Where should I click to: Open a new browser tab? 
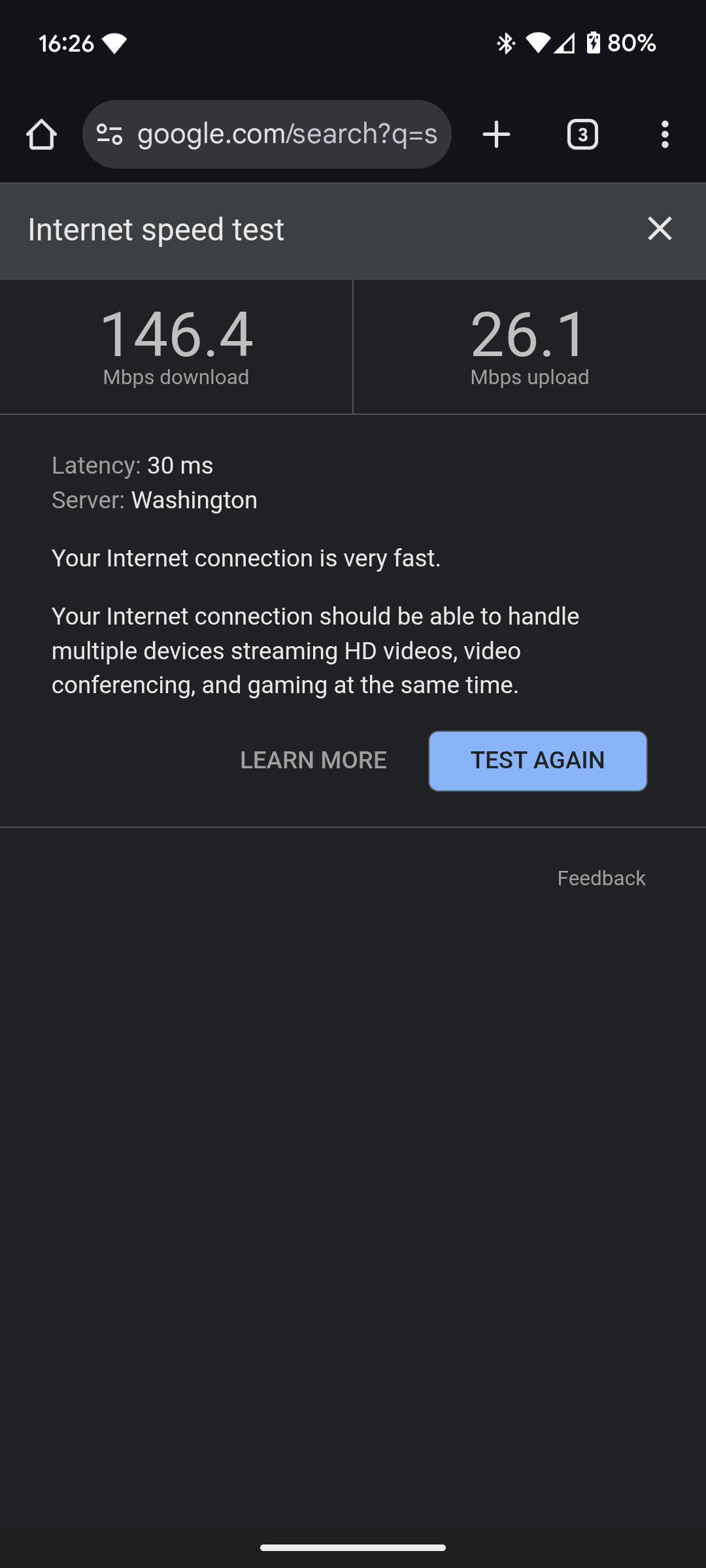point(496,135)
